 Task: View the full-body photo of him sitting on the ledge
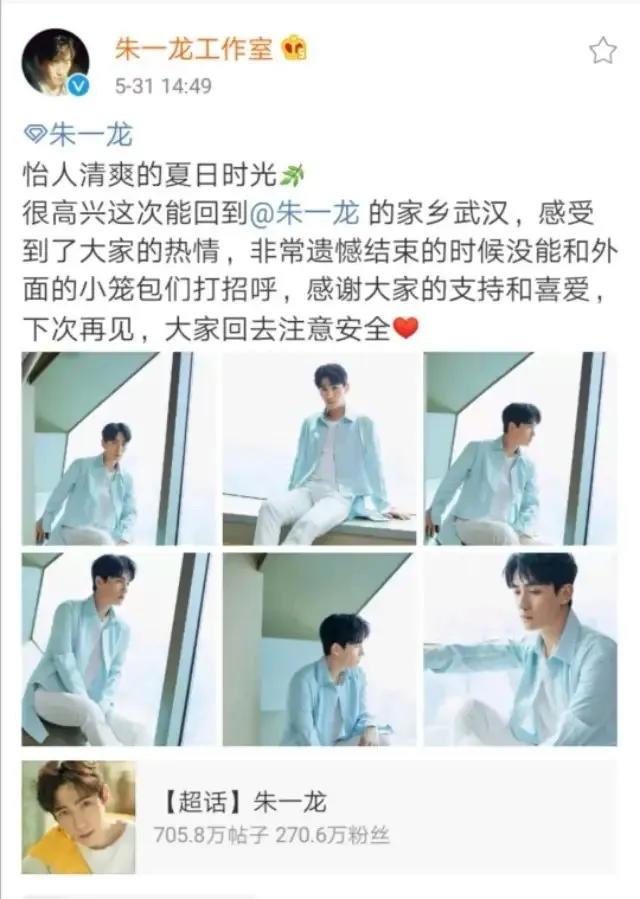coord(319,448)
